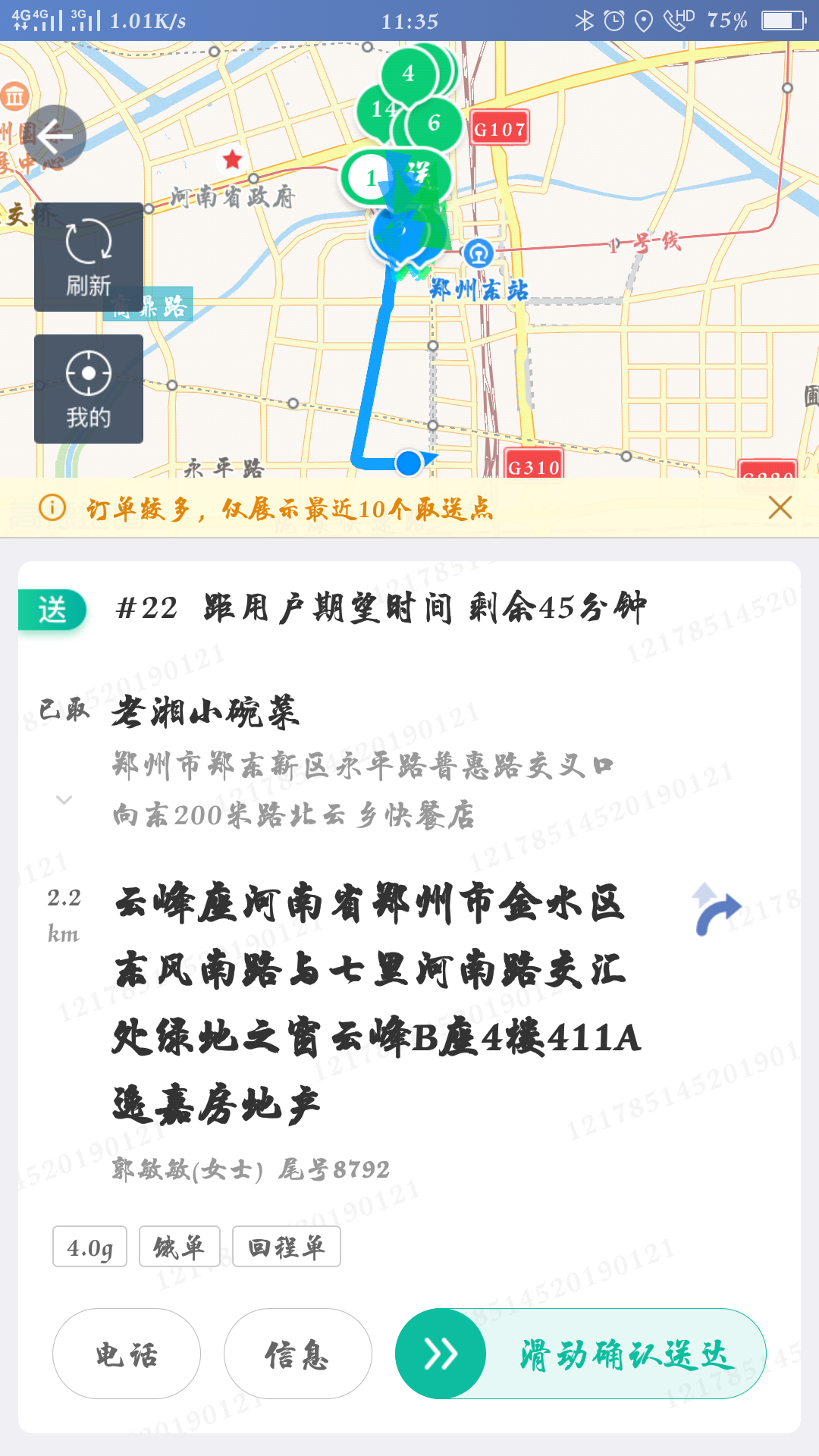Select the green map marker numbered 4
819x1456 pixels.
click(409, 74)
